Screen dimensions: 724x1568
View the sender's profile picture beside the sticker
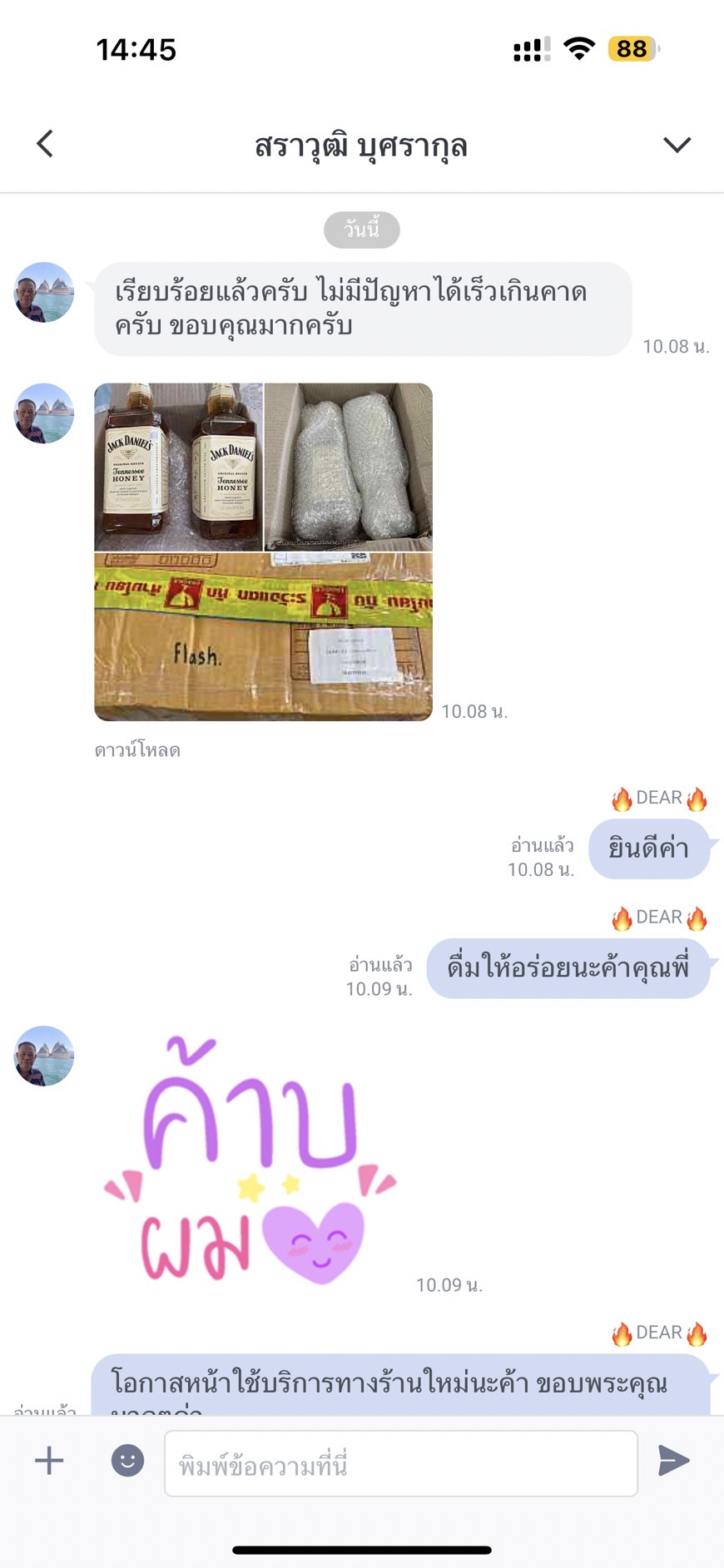click(44, 1056)
